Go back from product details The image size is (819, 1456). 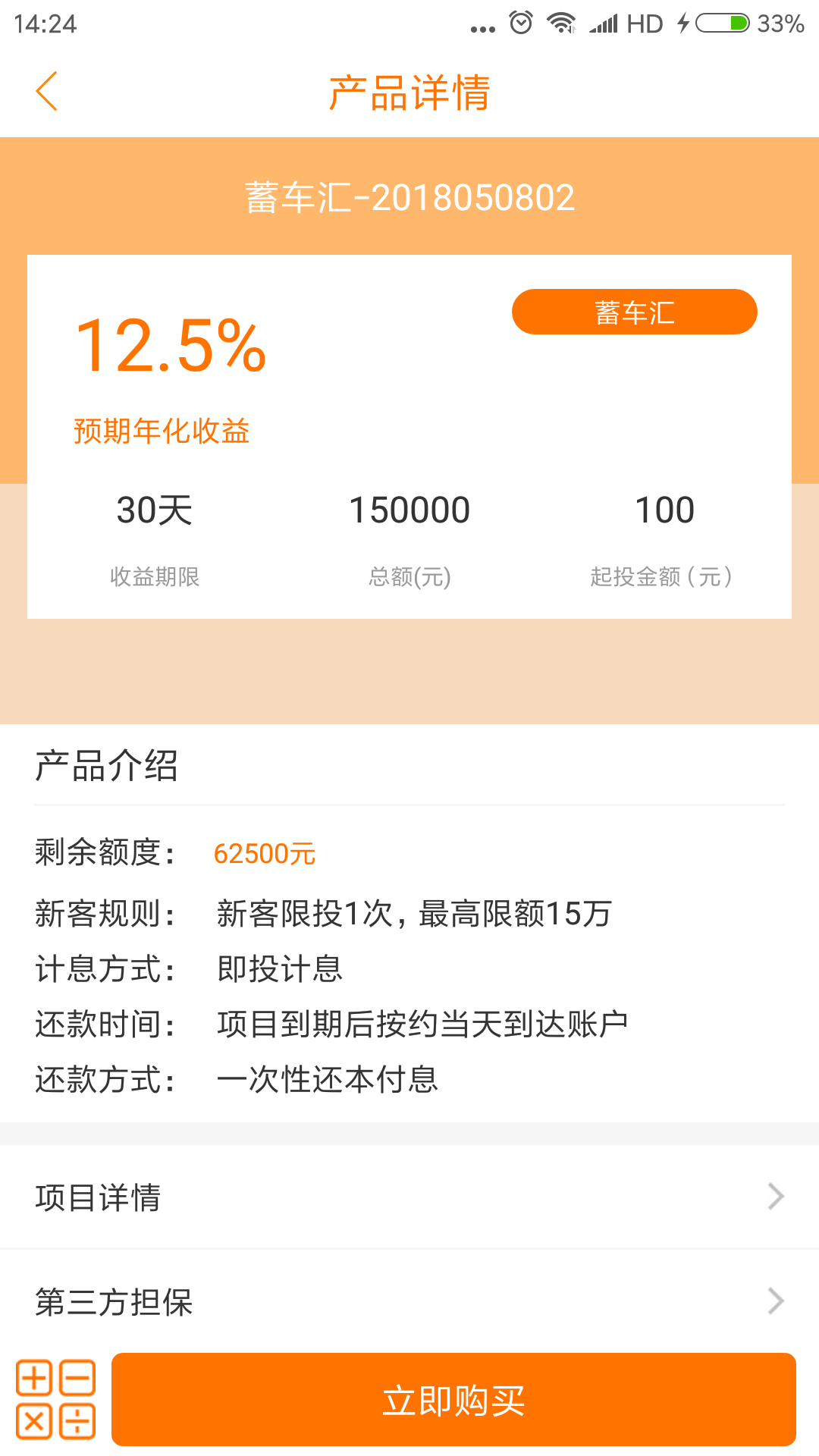point(47,92)
